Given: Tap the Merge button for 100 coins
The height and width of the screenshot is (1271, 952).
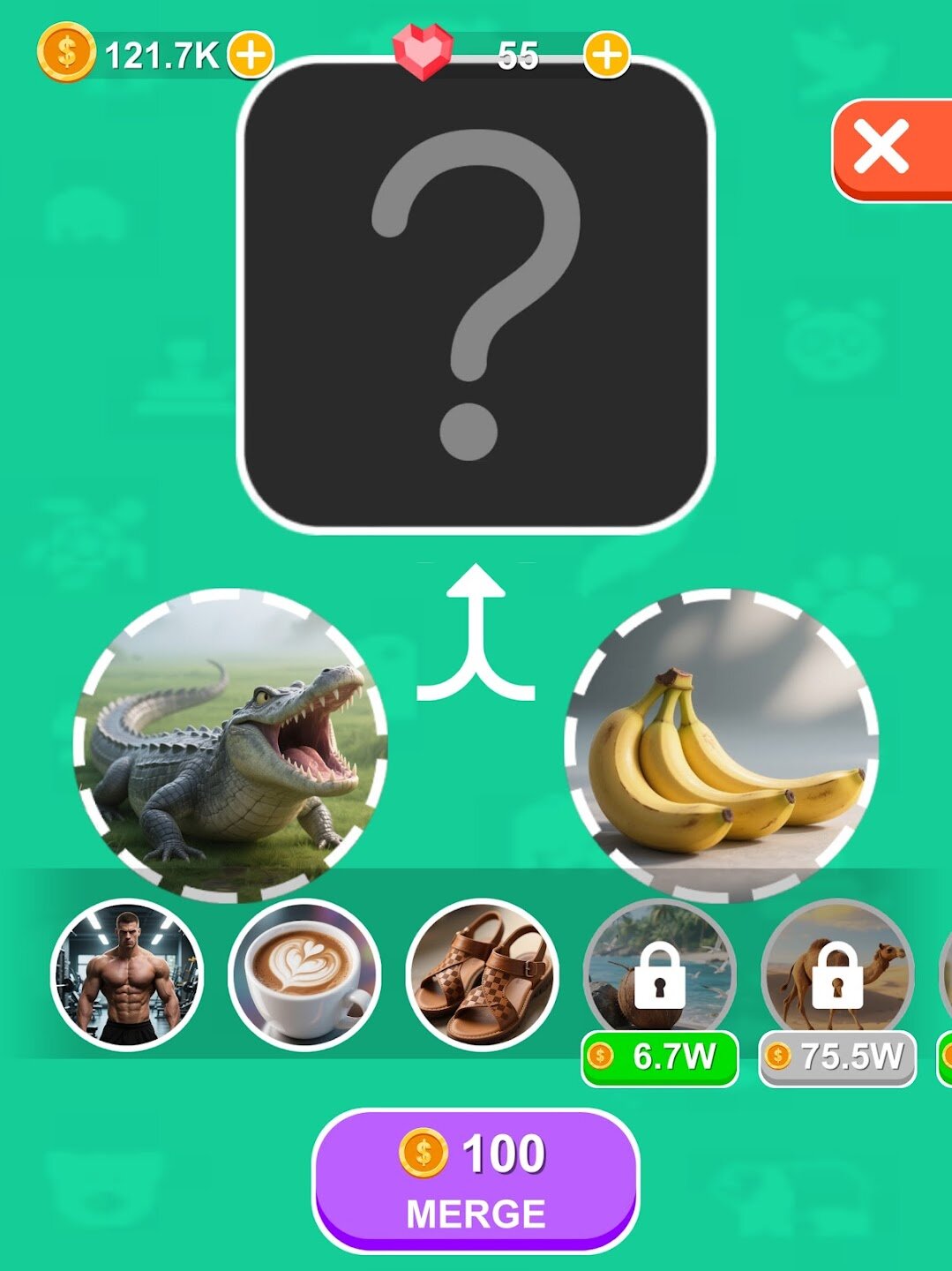Looking at the screenshot, I should click(x=476, y=1180).
